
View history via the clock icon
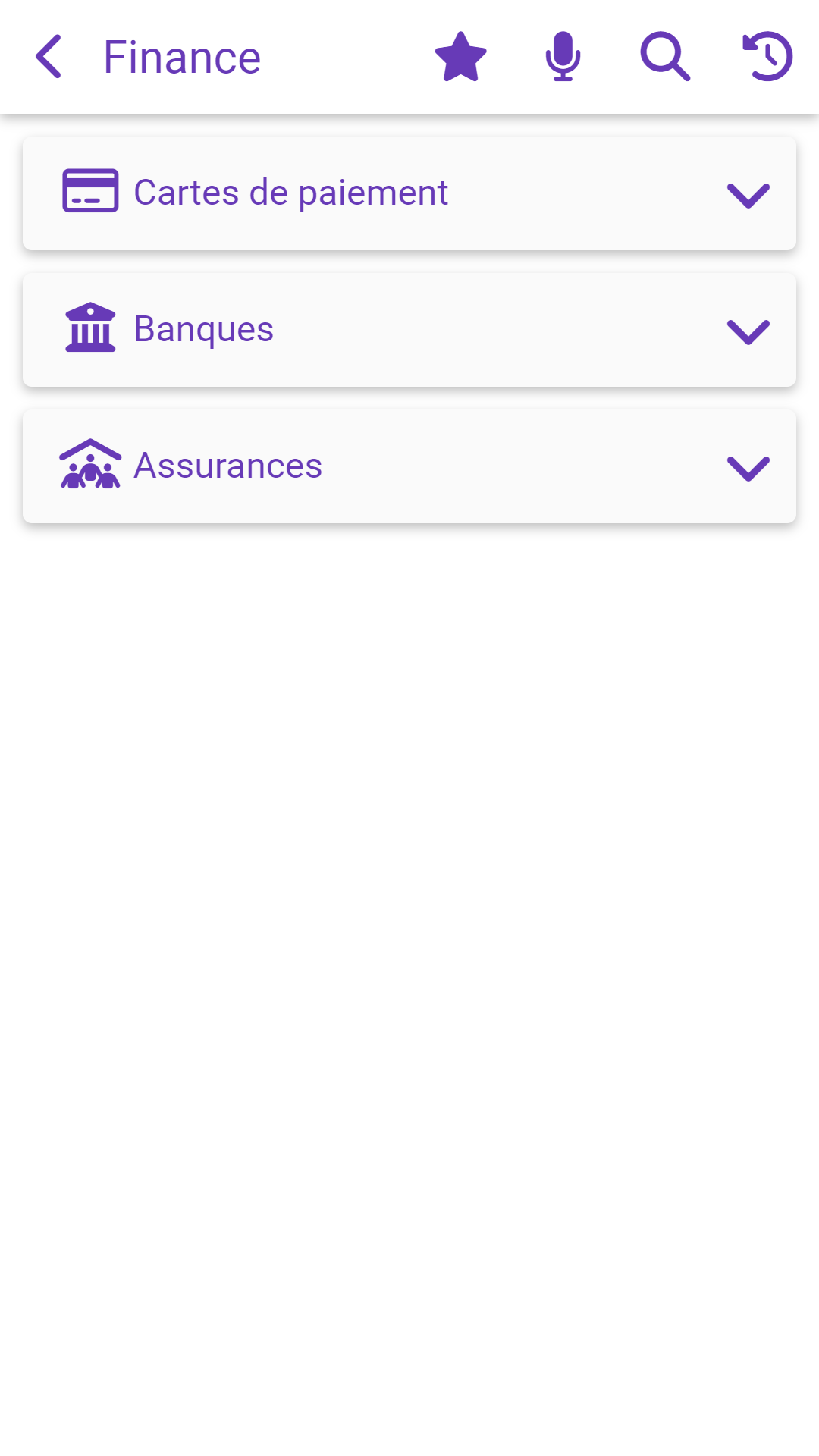click(x=767, y=57)
